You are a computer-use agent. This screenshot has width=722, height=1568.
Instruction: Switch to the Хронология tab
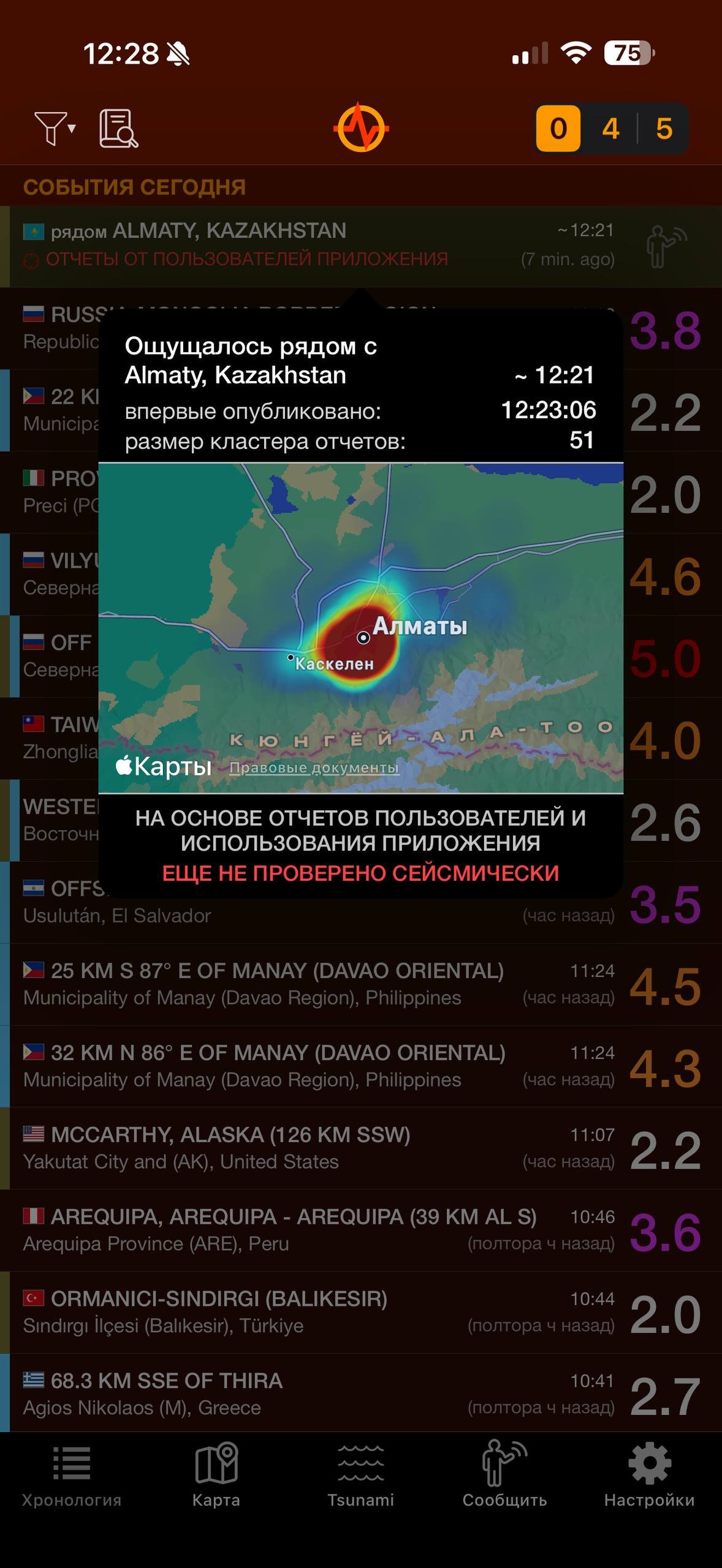pyautogui.click(x=72, y=1476)
